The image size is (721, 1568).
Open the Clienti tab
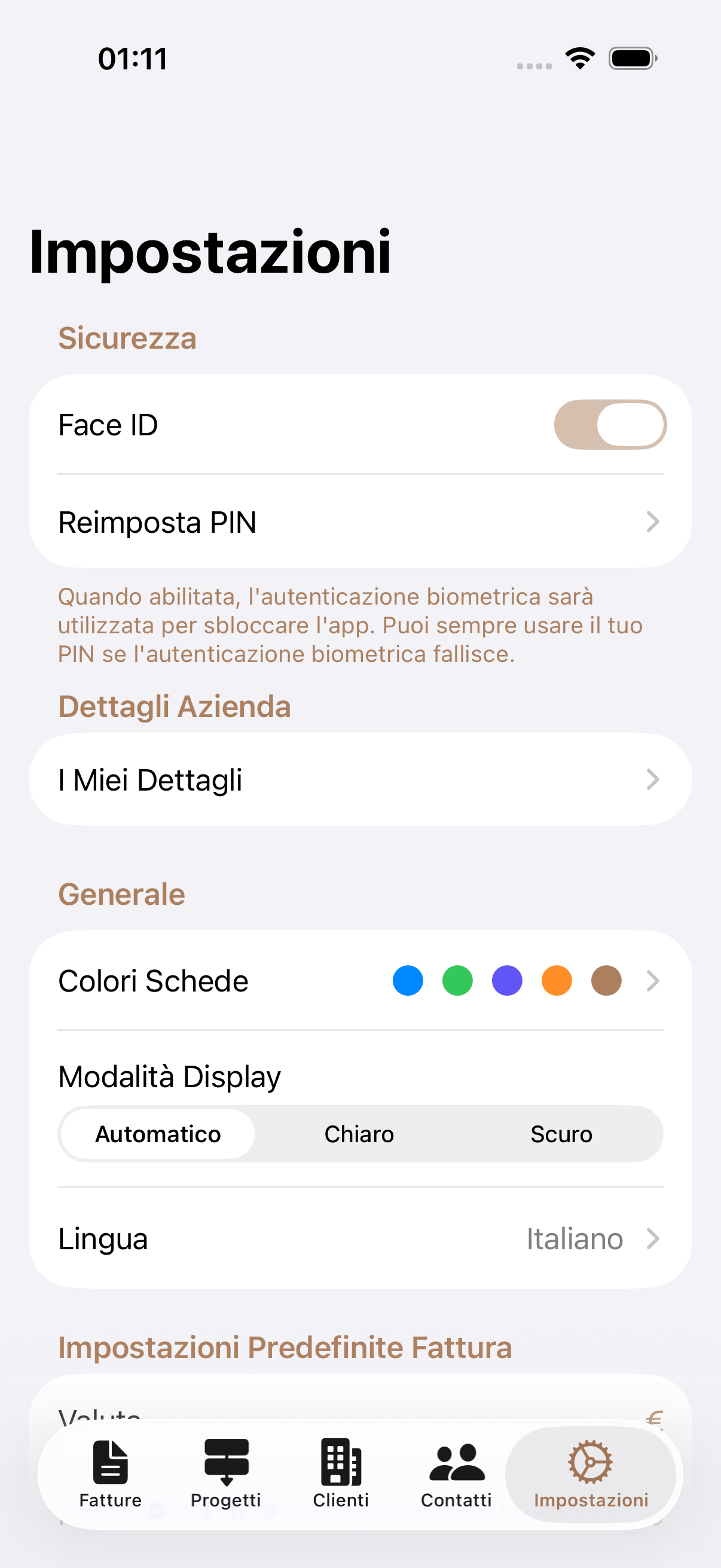click(x=341, y=1474)
